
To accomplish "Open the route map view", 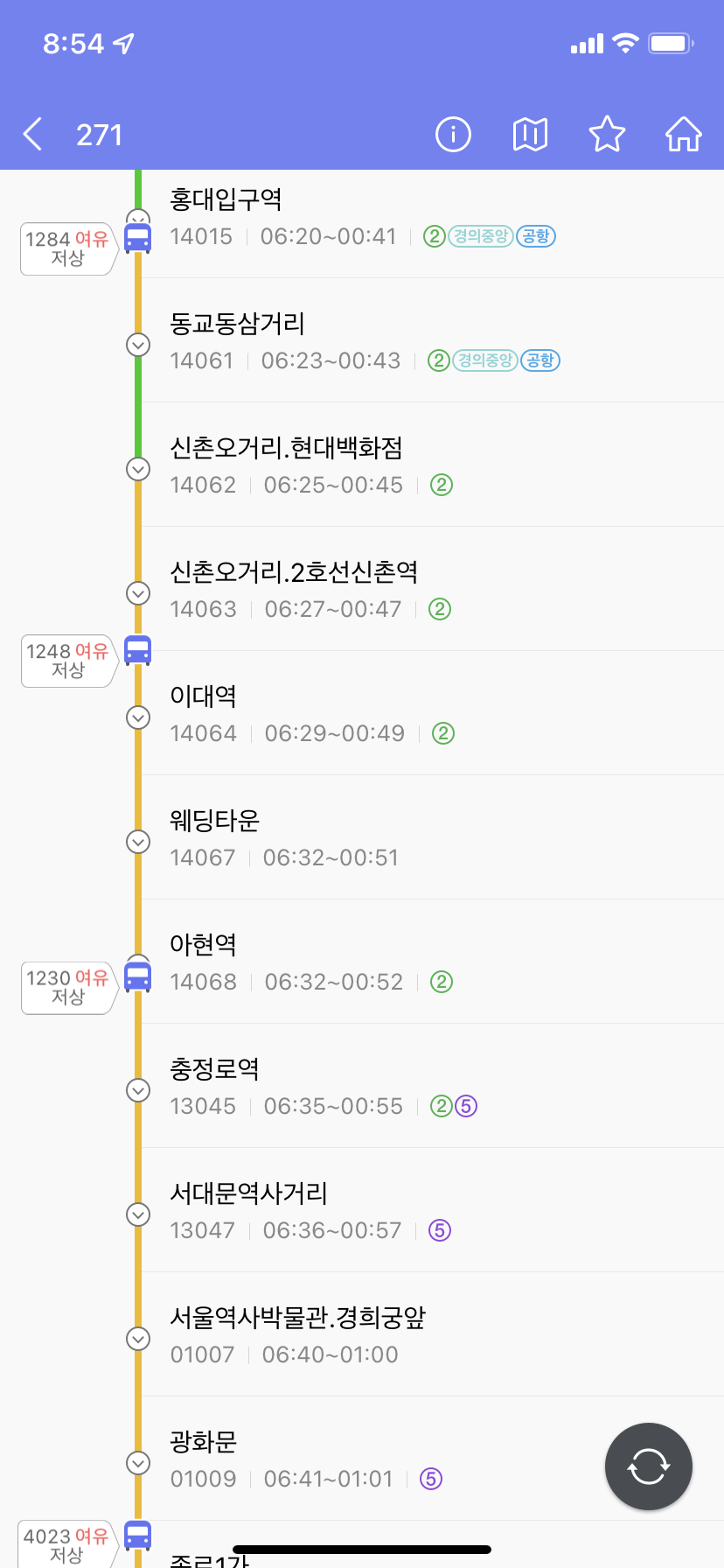I will (x=530, y=135).
